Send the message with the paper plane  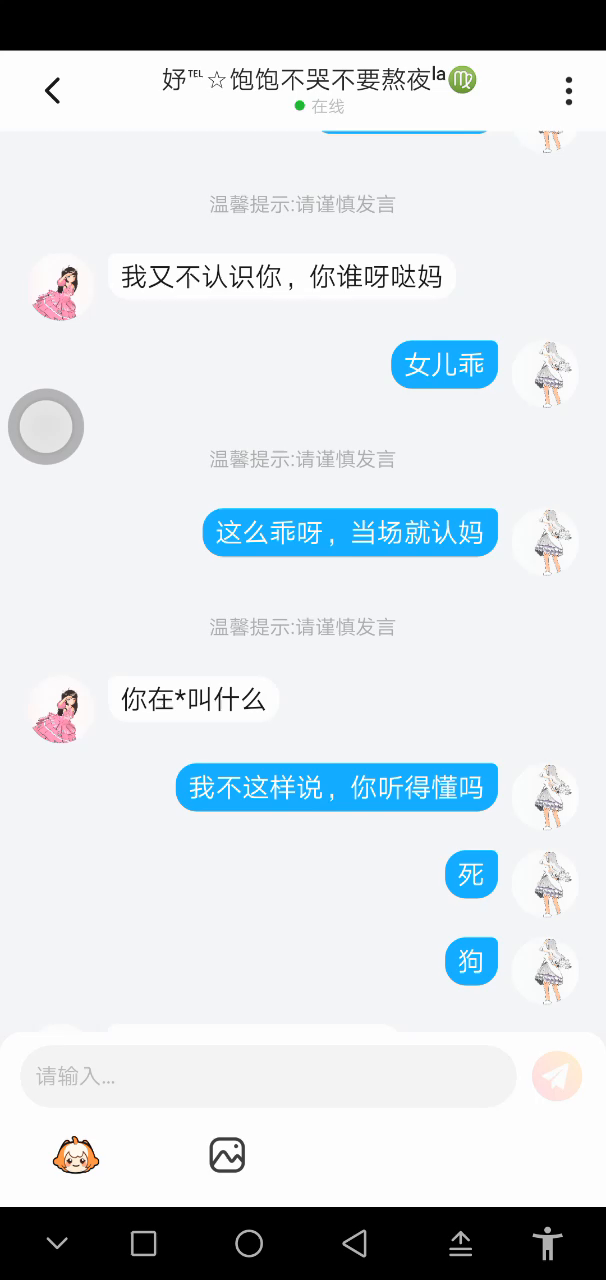tap(557, 1077)
